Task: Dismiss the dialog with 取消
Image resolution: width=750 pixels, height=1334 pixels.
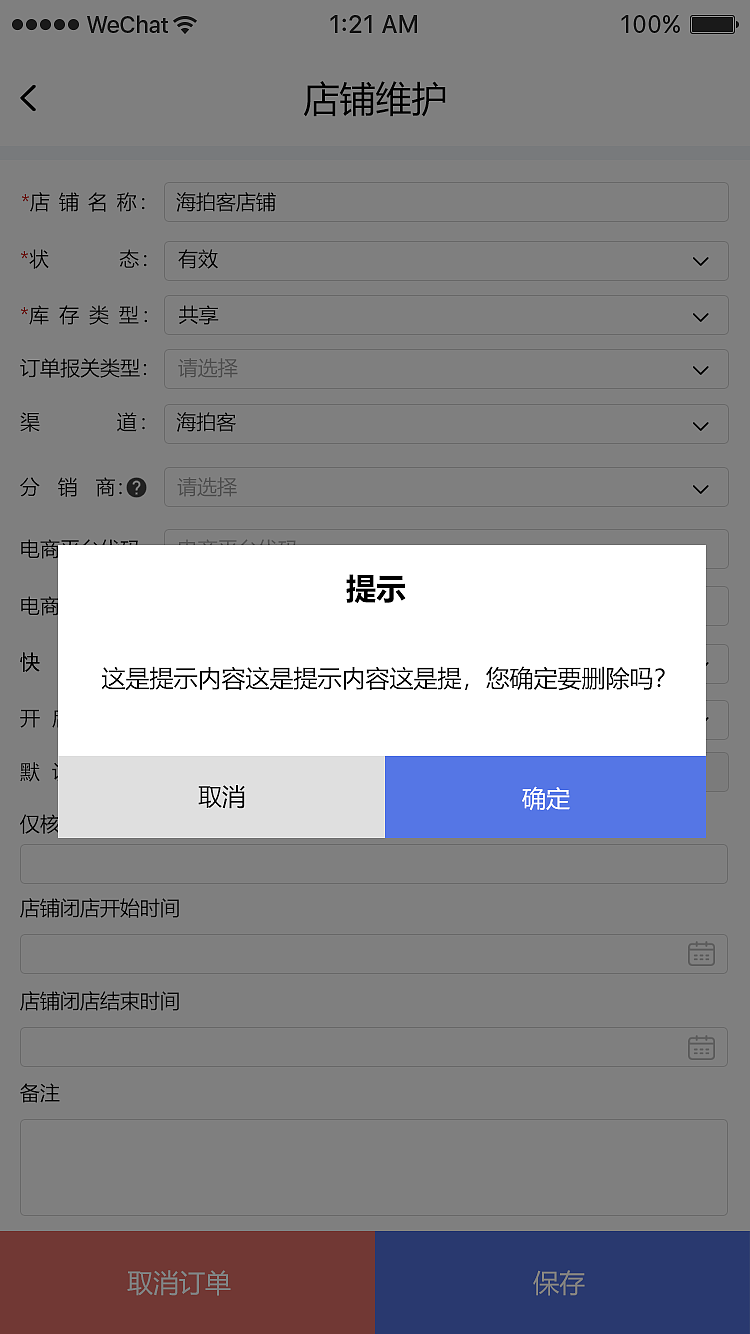Action: (221, 797)
